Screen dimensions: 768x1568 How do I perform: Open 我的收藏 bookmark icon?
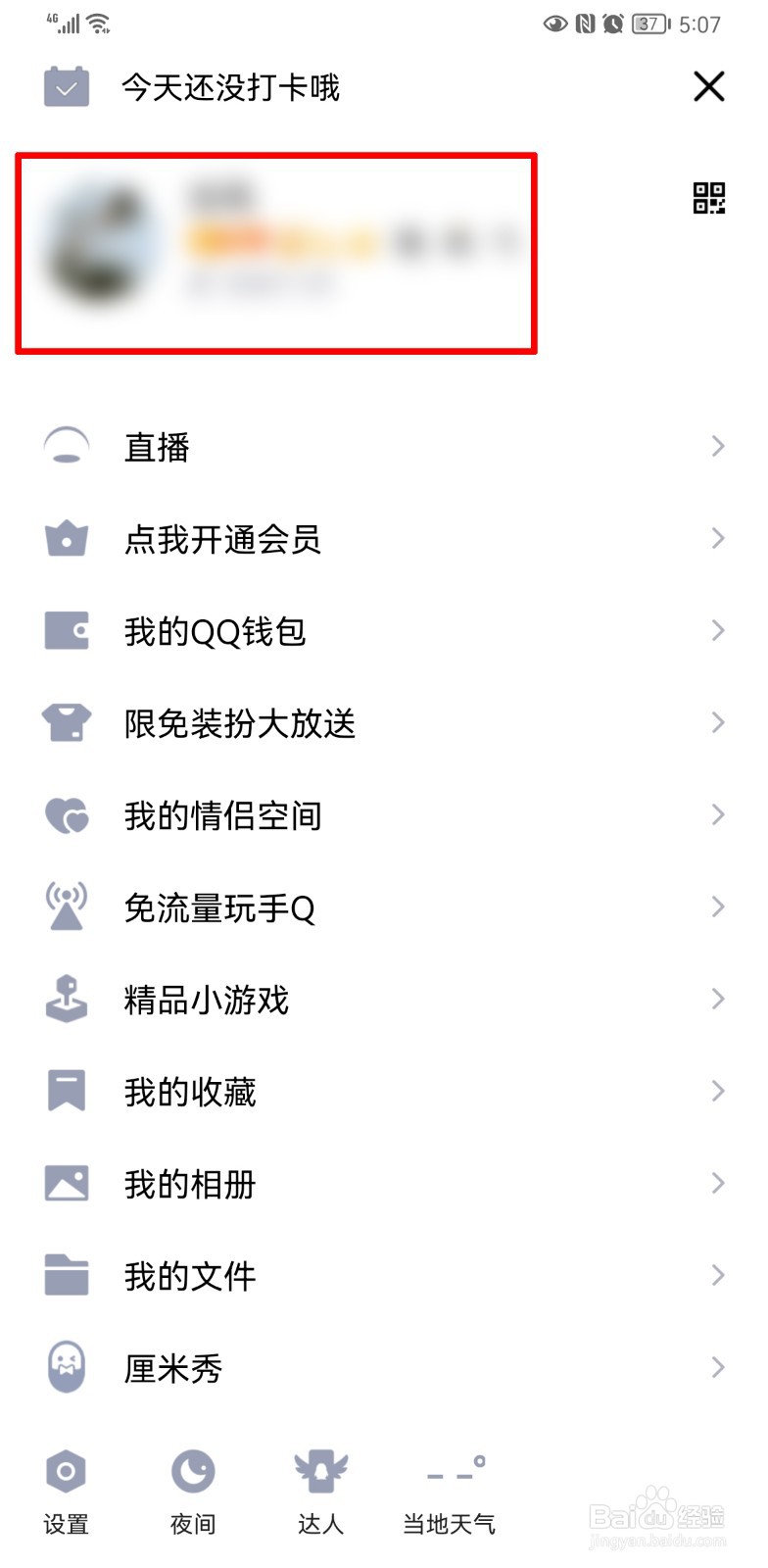[65, 1090]
